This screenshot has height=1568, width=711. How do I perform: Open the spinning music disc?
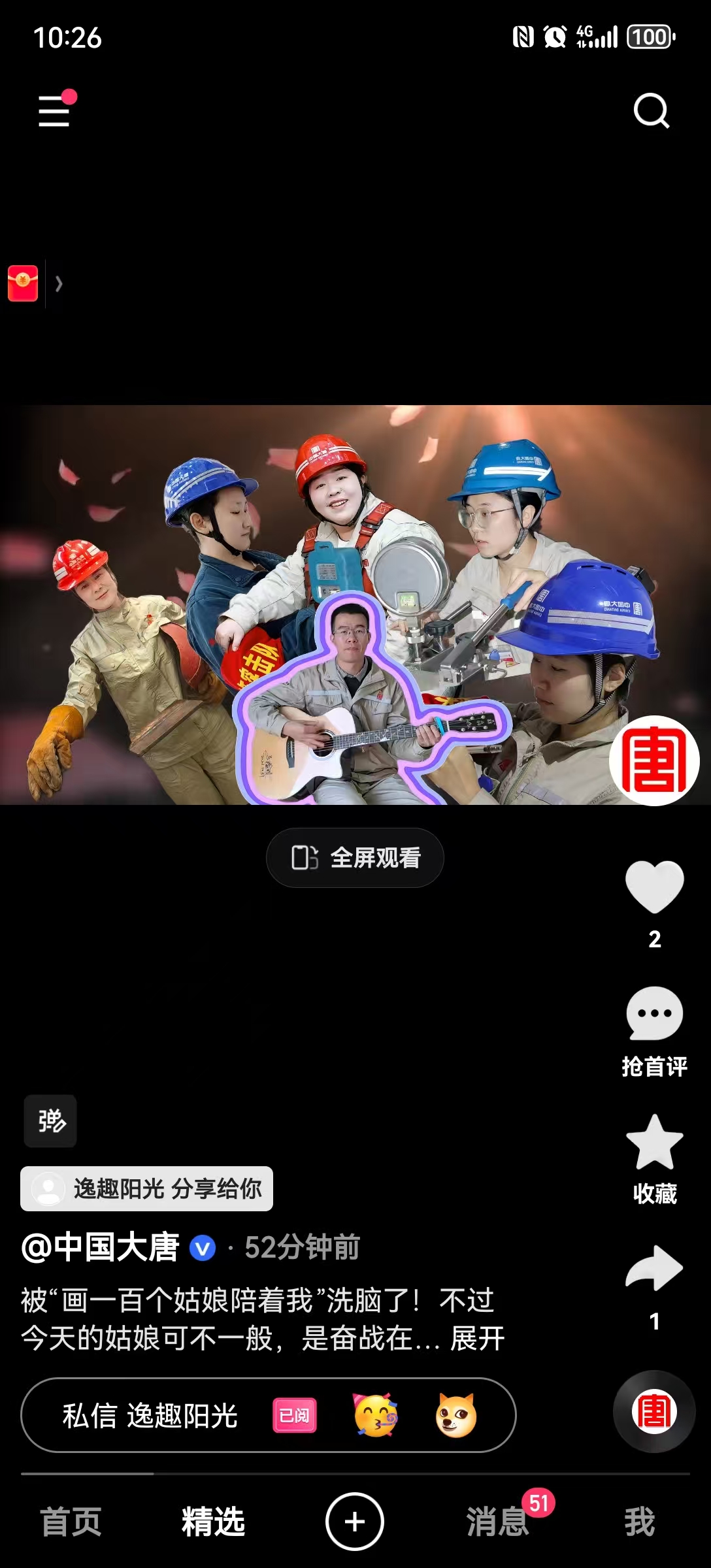pyautogui.click(x=654, y=1412)
